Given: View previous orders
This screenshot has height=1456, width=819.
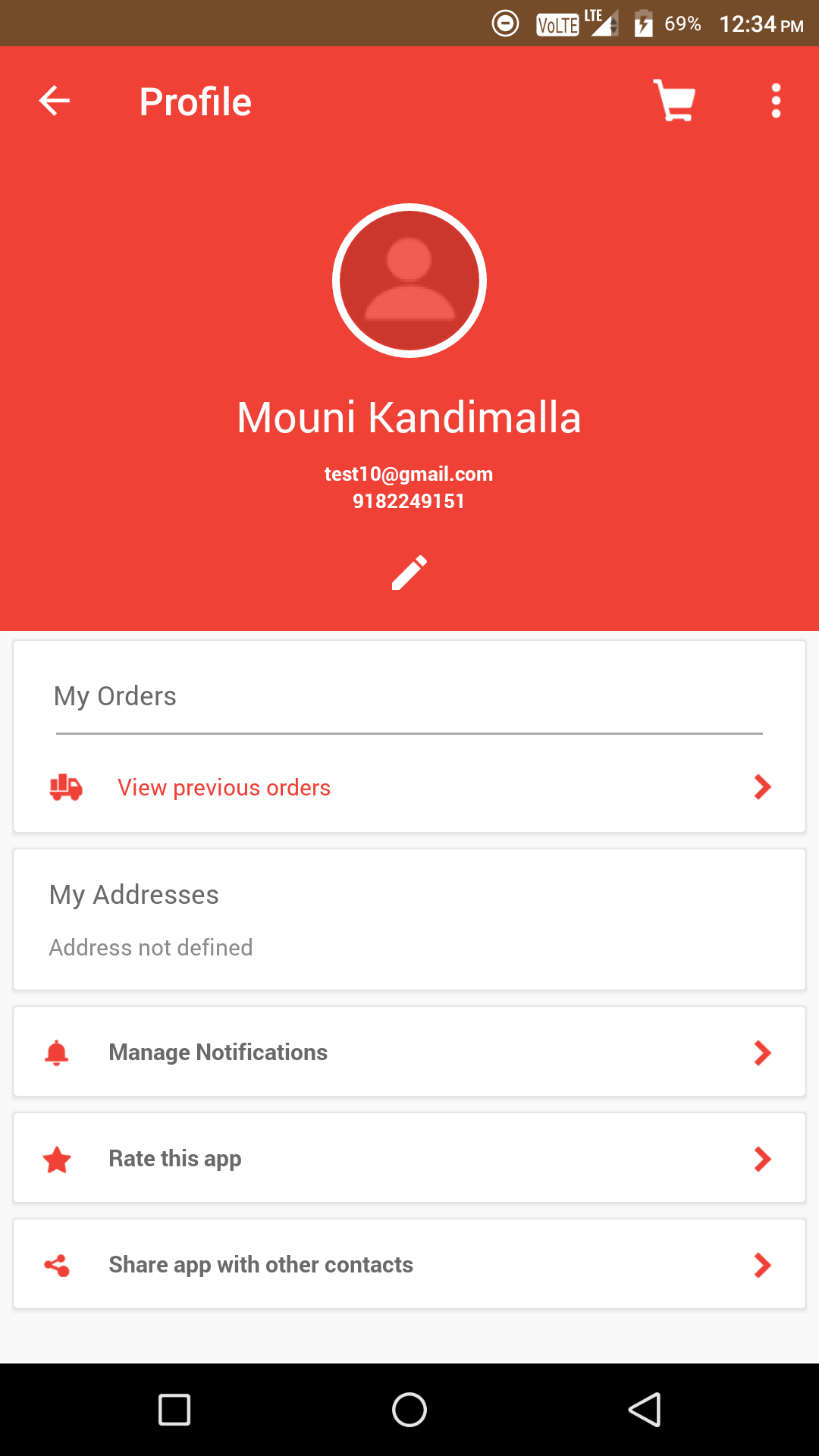Looking at the screenshot, I should pyautogui.click(x=409, y=787).
